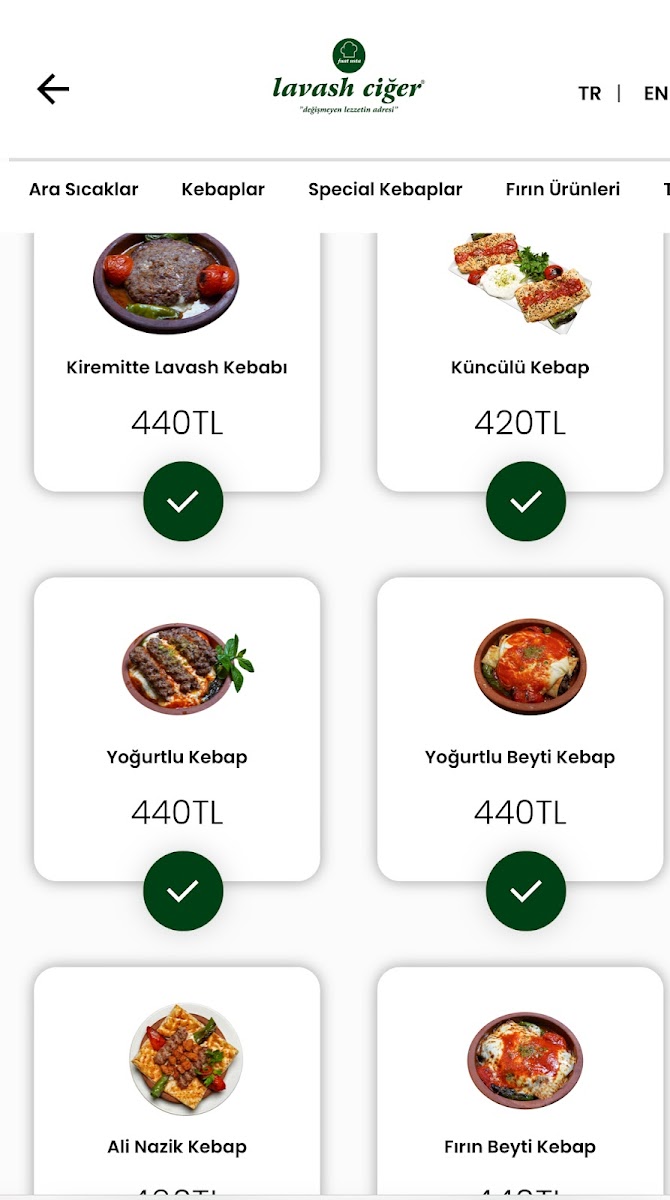Tap the checkmark under Yoğurtlu Kebap

point(183,891)
